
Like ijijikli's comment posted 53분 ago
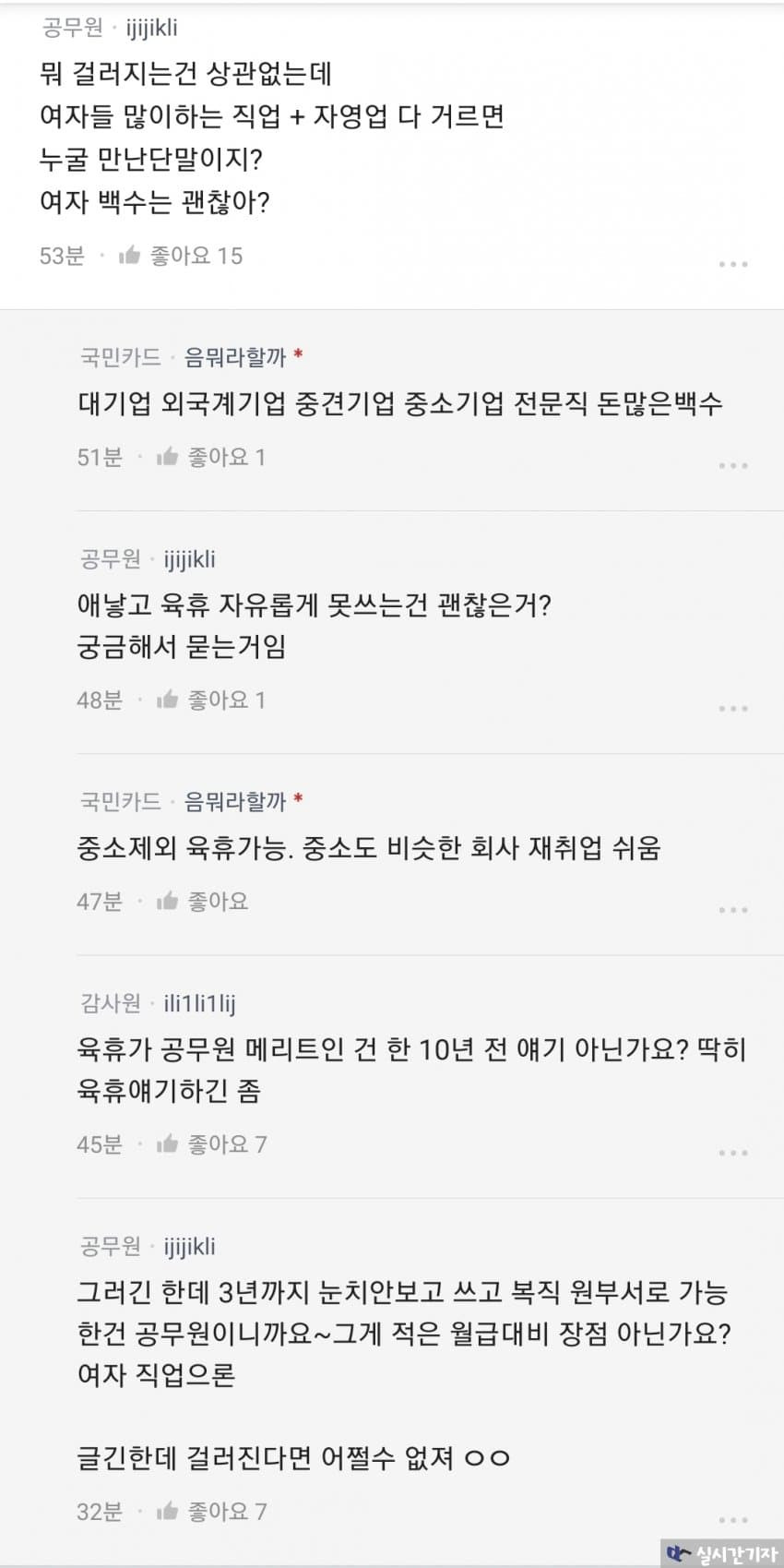pyautogui.click(x=130, y=256)
